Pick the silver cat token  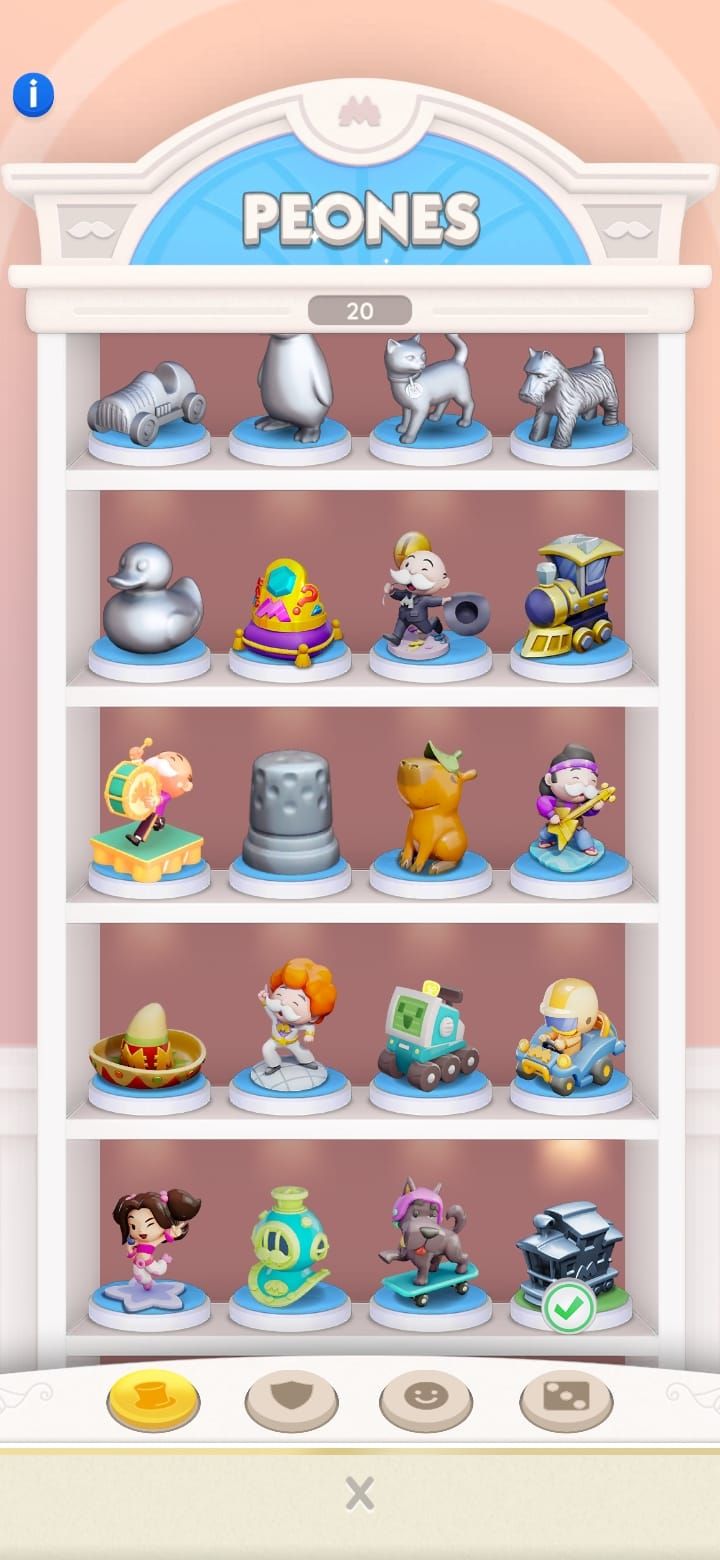428,390
